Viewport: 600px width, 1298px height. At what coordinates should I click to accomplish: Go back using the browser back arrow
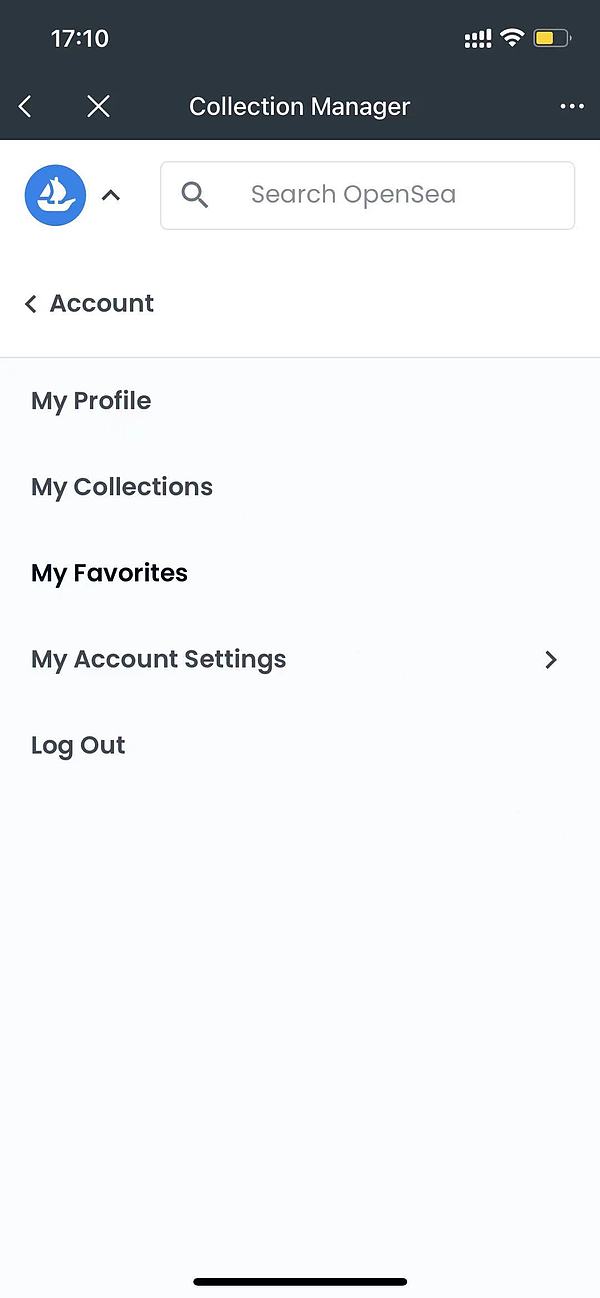coord(25,106)
